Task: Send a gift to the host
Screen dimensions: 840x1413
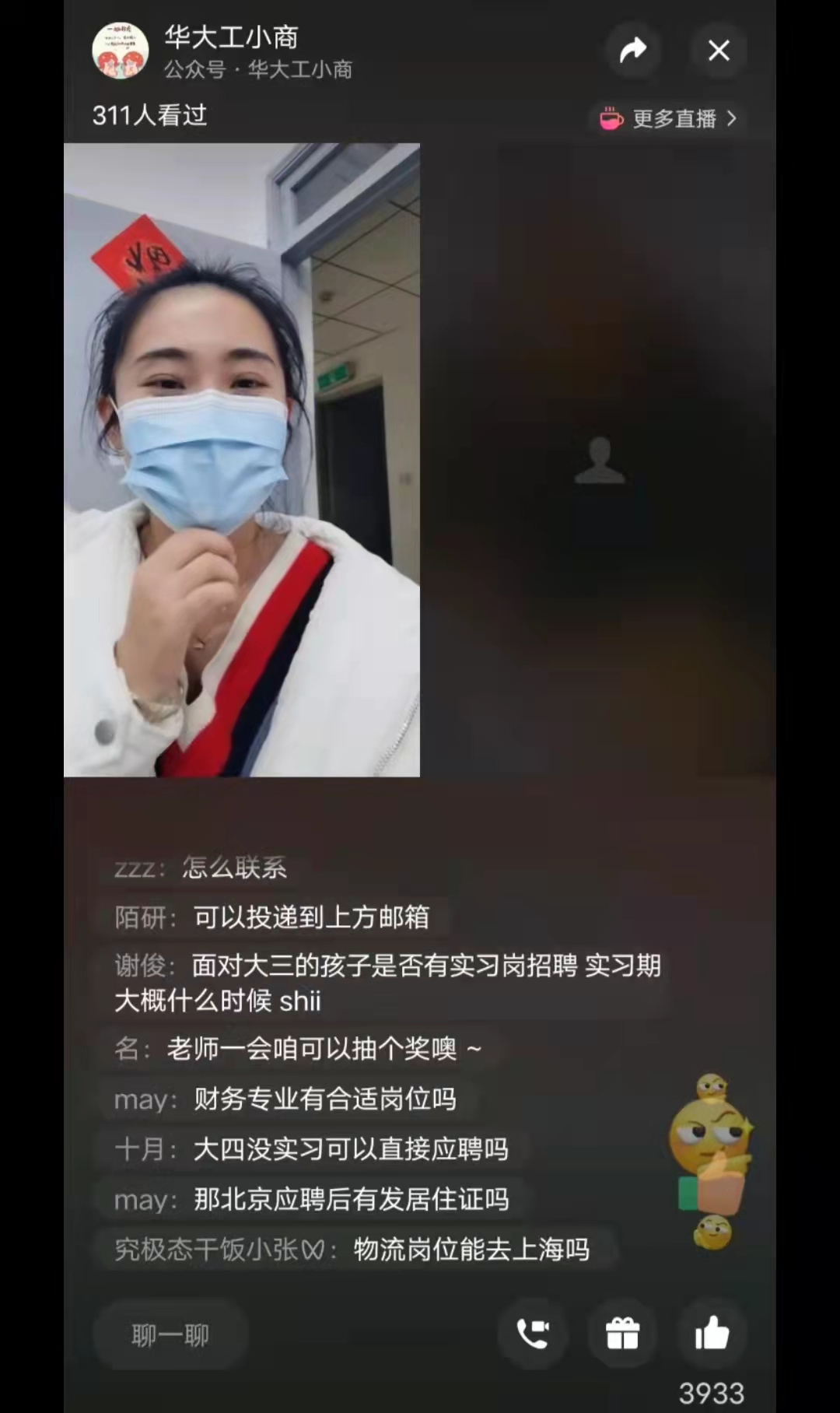Action: 622,1334
